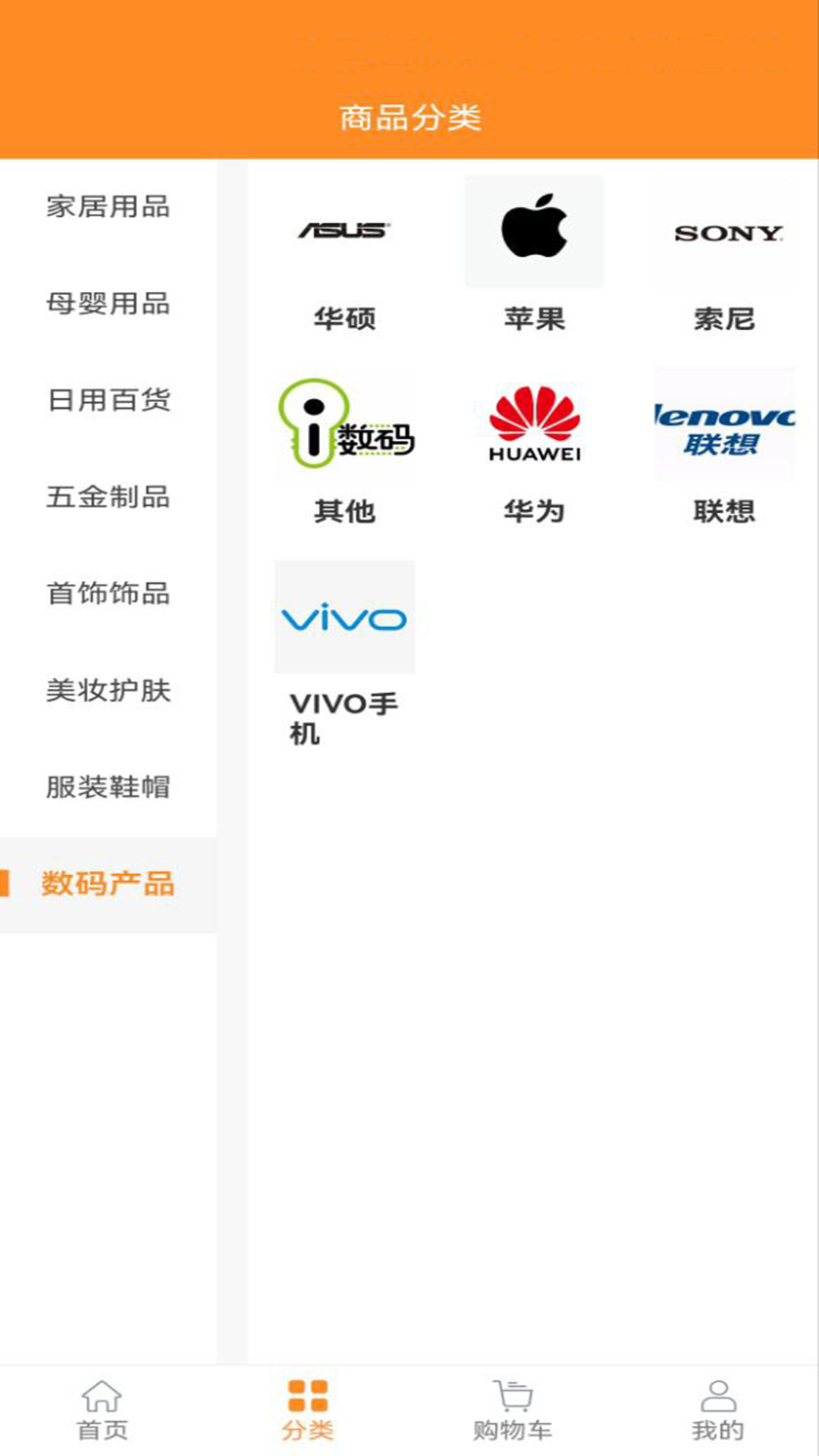Open the 苹果 (Apple) brand tile
This screenshot has height=1456, width=819.
(534, 254)
